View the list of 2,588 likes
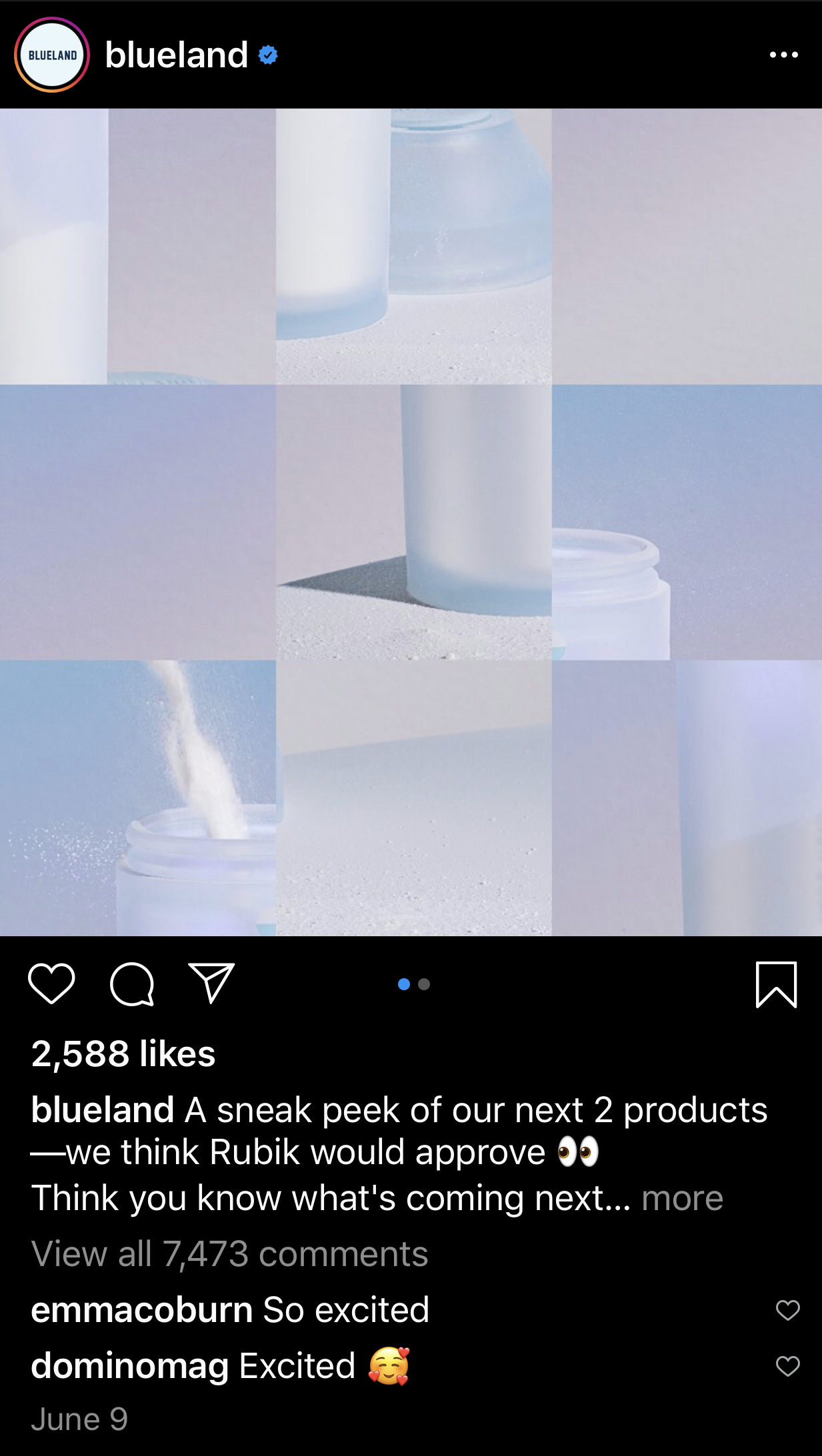This screenshot has height=1456, width=822. (x=123, y=1054)
